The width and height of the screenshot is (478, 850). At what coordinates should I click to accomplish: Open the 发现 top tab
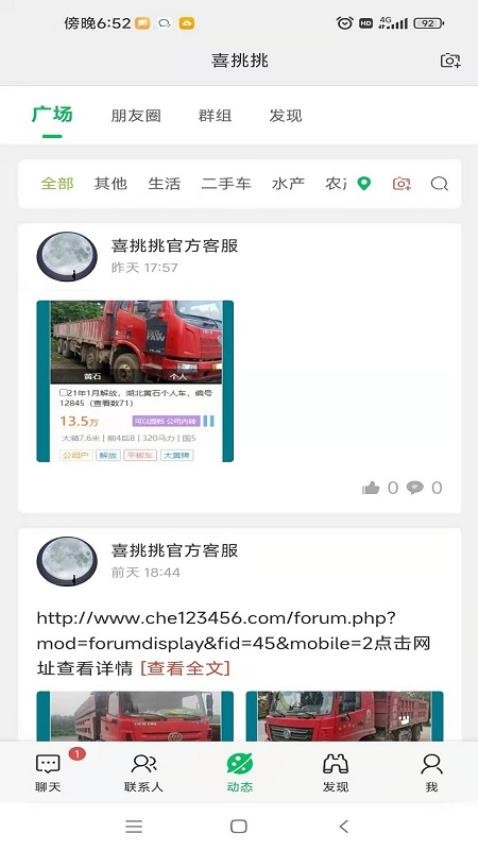(286, 115)
